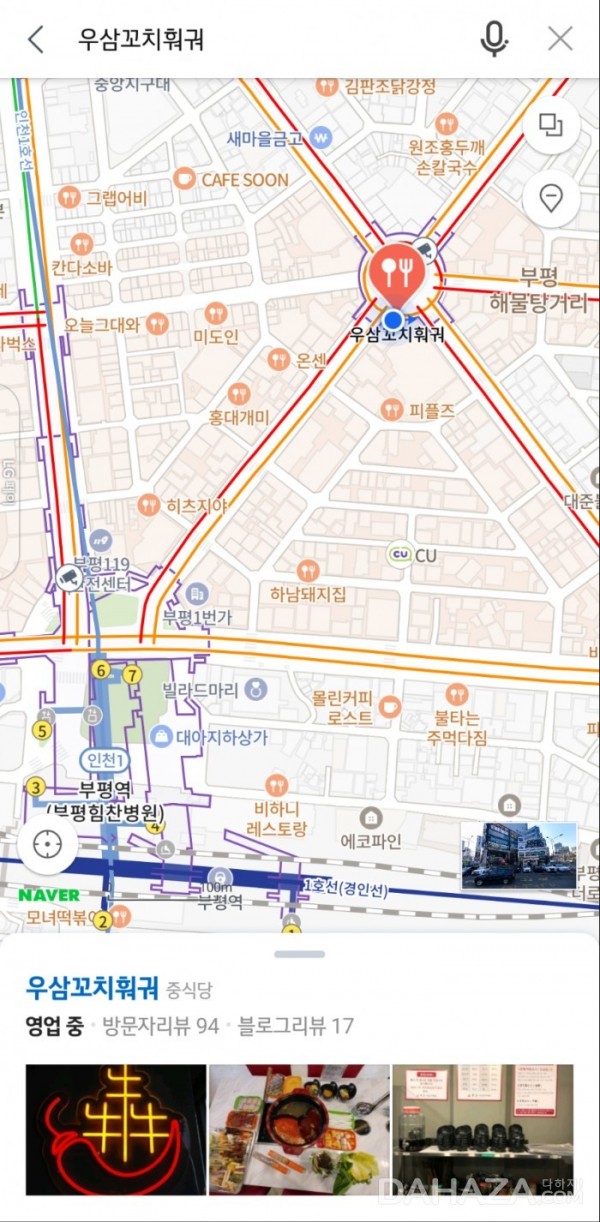Expand the place info sheet handle
This screenshot has height=1222, width=600.
pos(300,954)
